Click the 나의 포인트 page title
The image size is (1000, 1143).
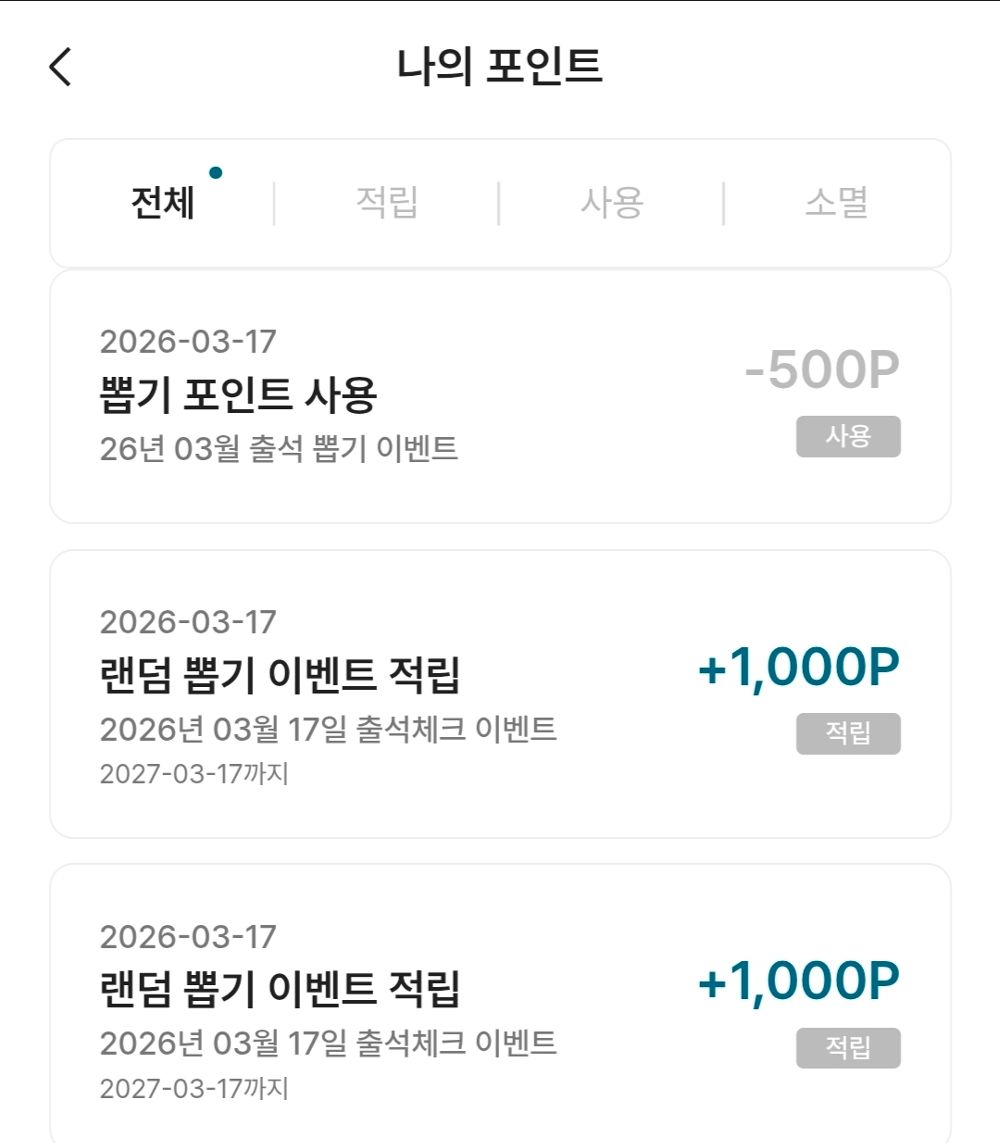[x=499, y=69]
